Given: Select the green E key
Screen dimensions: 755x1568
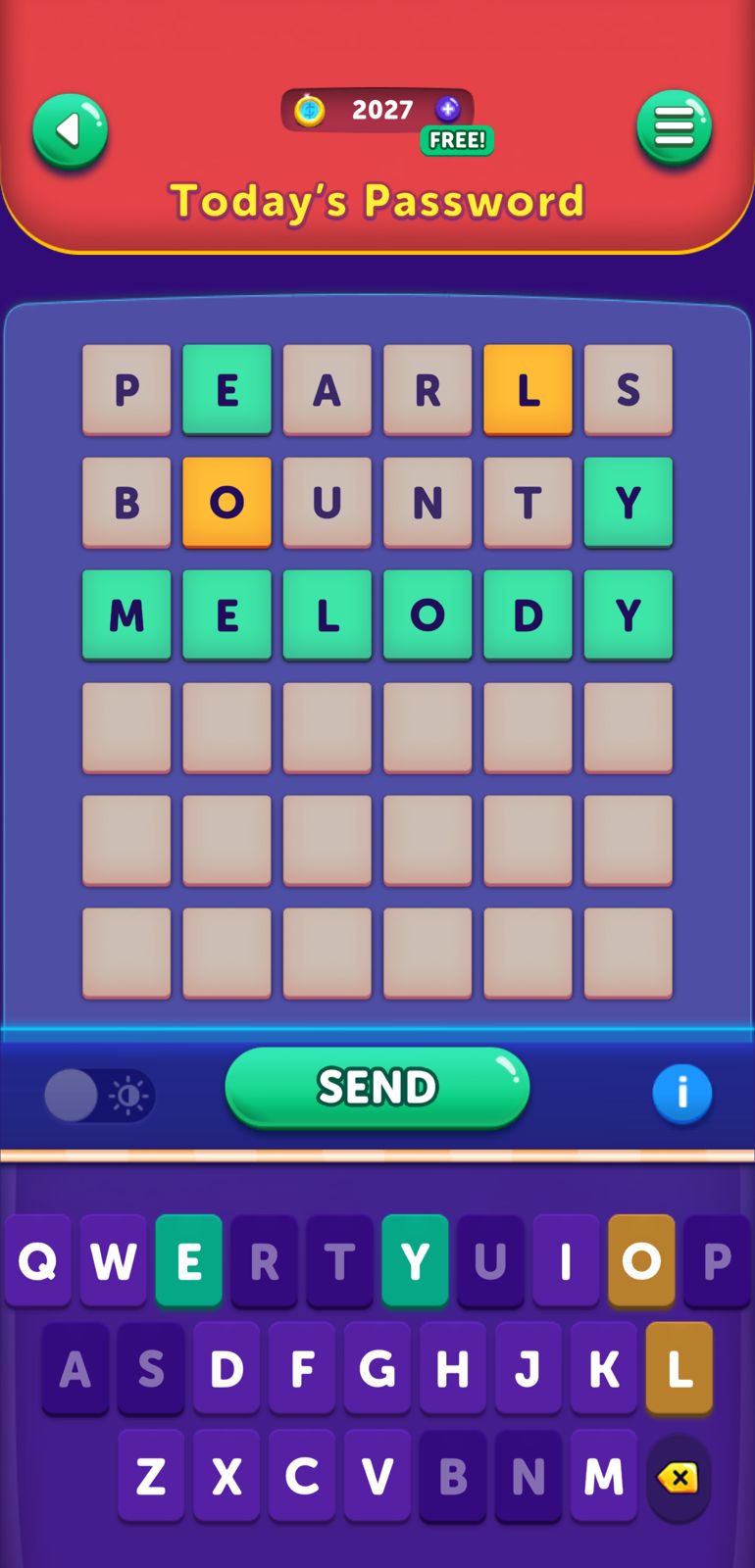Looking at the screenshot, I should pyautogui.click(x=189, y=1260).
